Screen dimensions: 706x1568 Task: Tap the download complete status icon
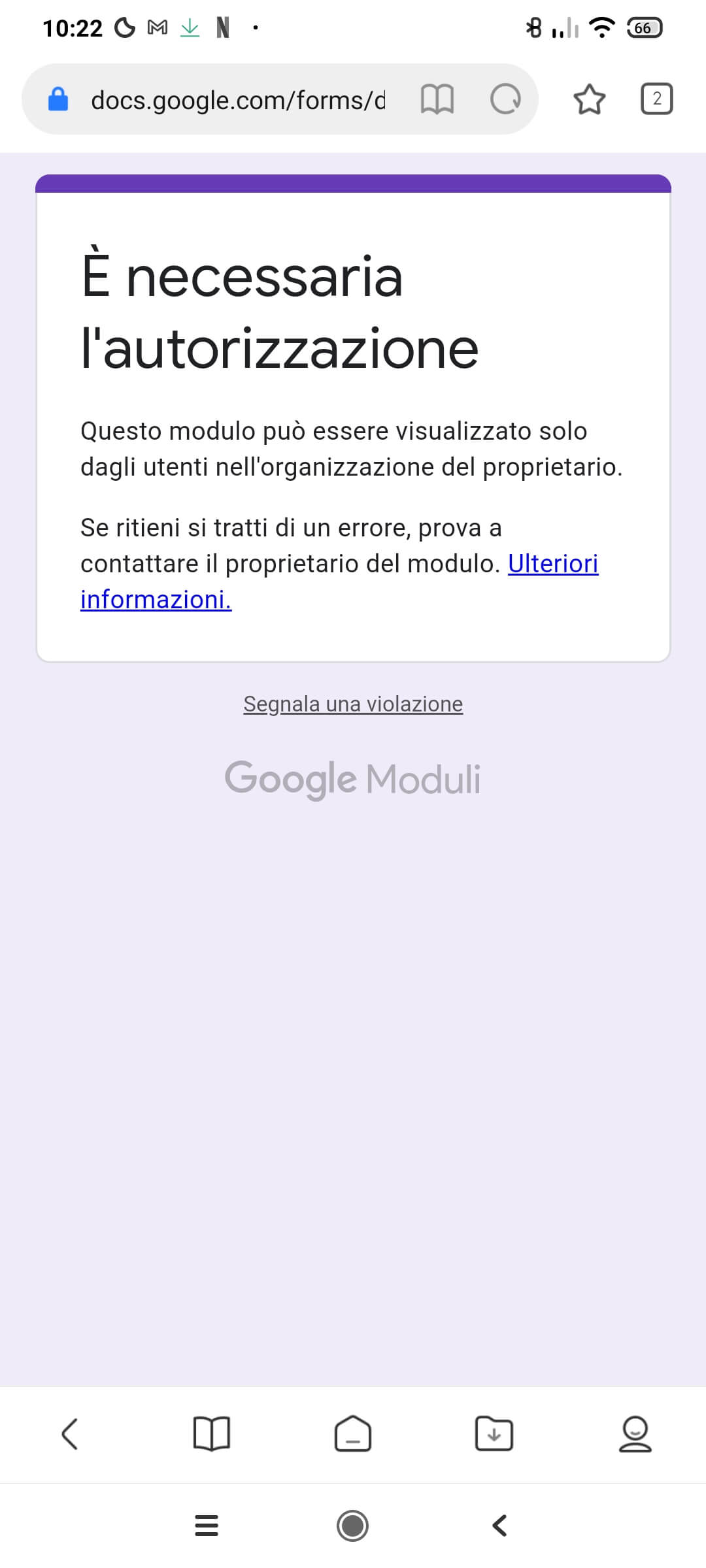(190, 27)
